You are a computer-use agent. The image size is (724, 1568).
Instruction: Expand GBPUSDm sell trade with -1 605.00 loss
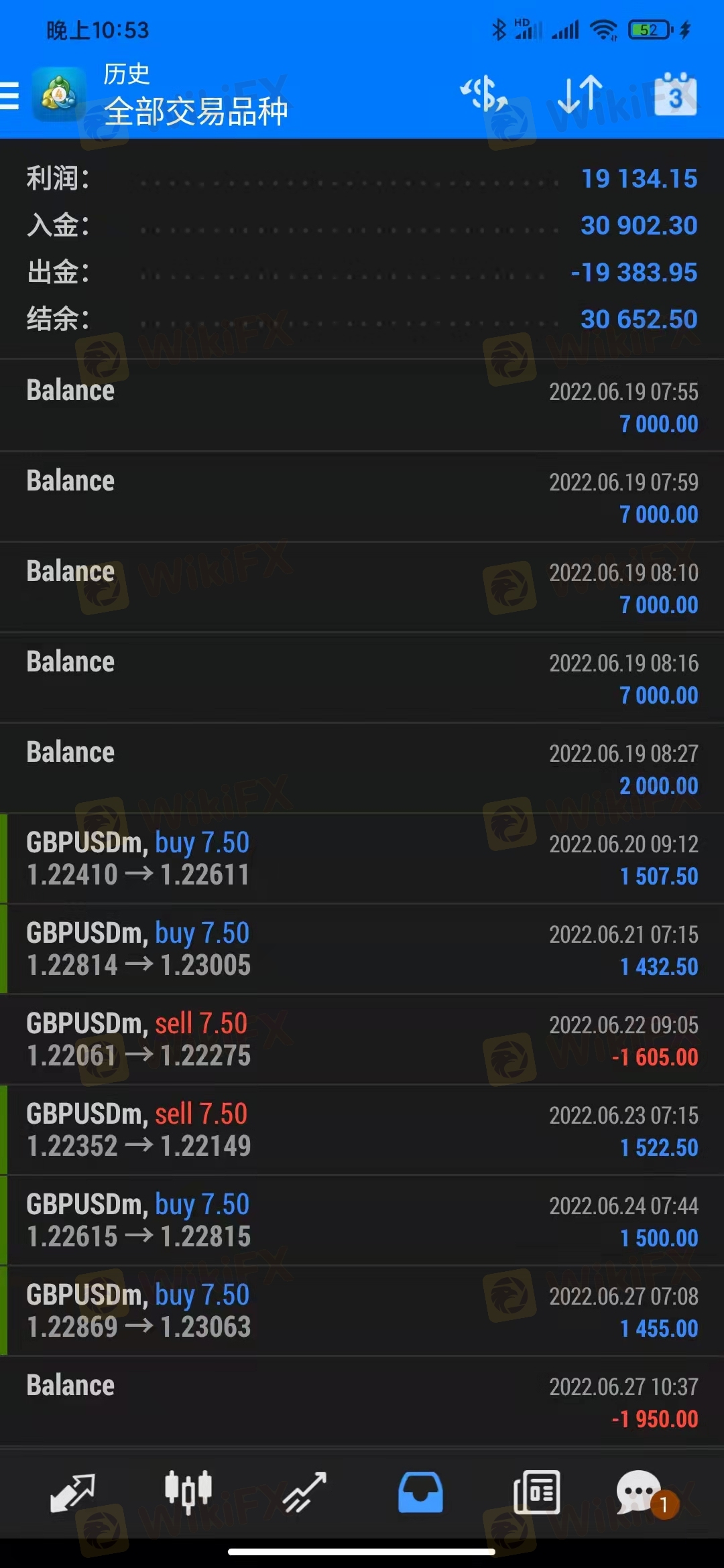362,1040
